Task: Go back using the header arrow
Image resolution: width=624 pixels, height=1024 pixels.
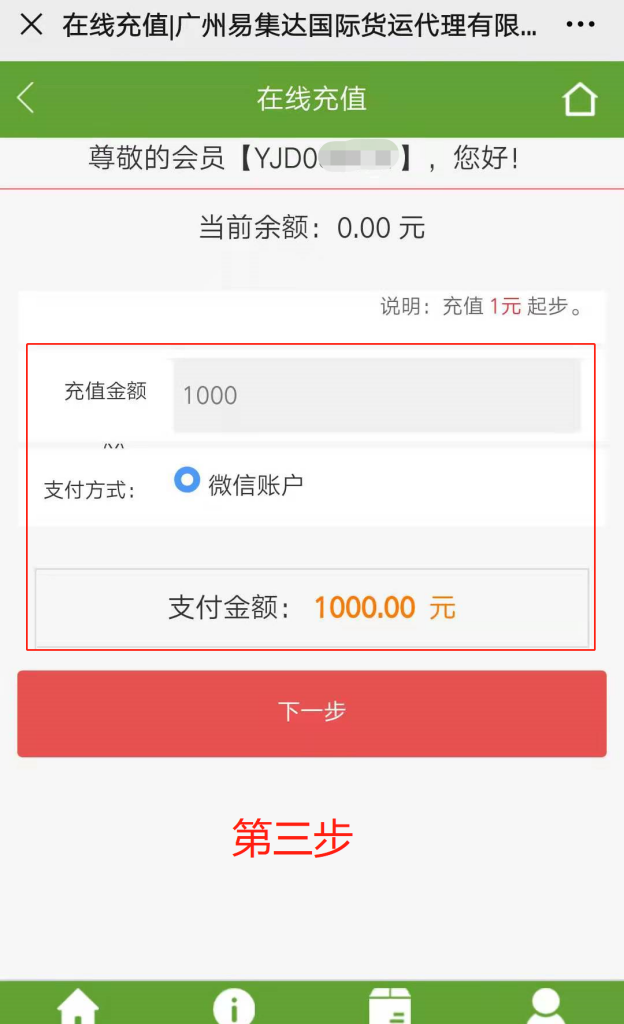Action: [27, 98]
